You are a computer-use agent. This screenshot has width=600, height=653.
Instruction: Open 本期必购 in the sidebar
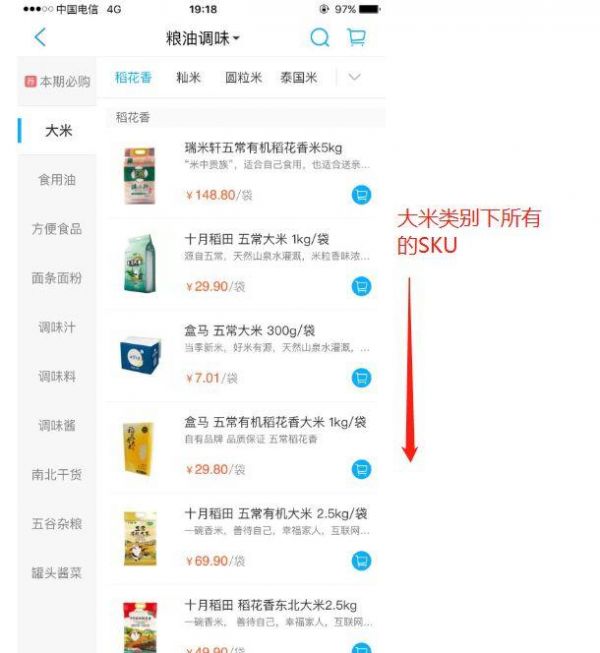tap(57, 82)
